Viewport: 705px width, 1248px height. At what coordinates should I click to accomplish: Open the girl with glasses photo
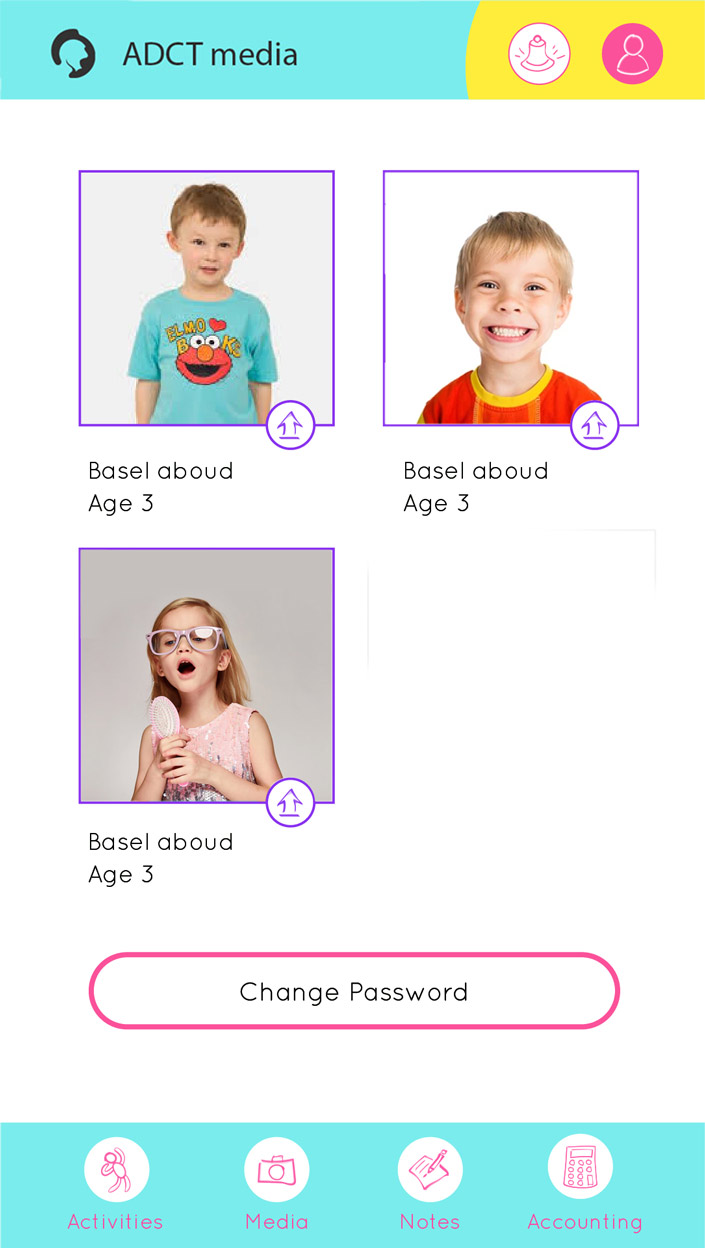point(206,675)
